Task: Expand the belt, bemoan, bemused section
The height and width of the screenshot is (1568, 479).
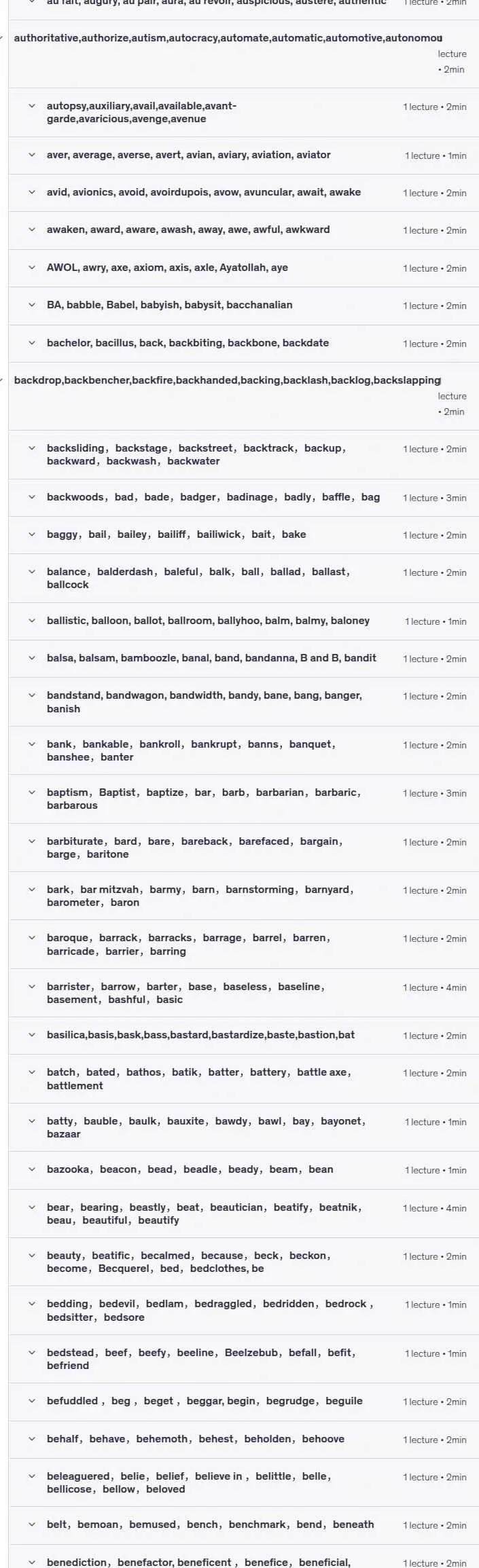Action: (x=244, y=1525)
